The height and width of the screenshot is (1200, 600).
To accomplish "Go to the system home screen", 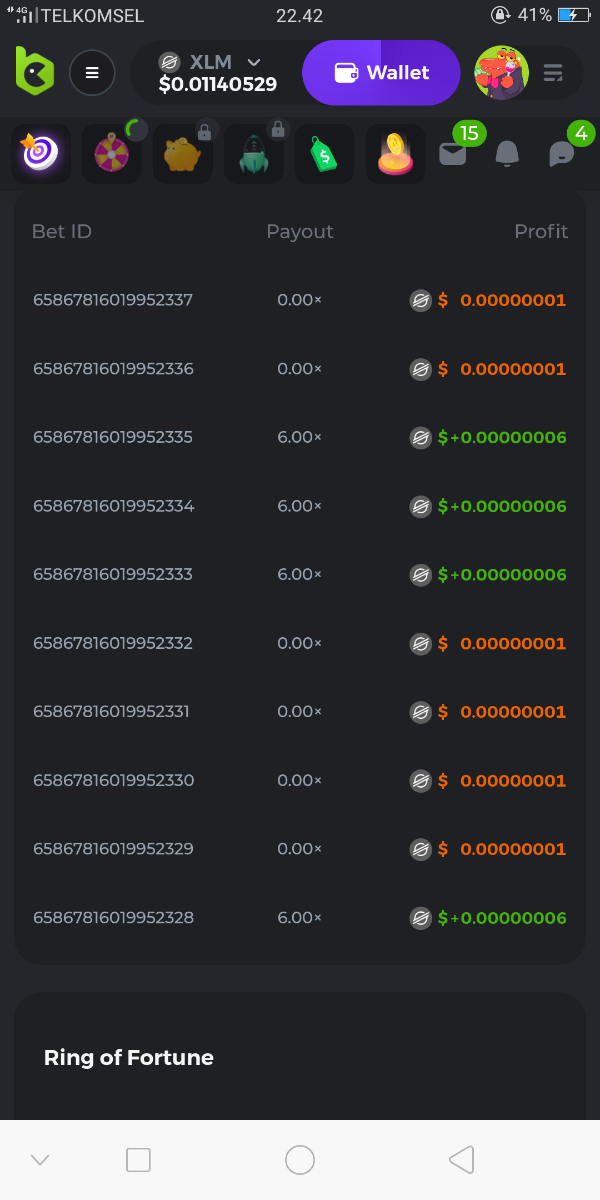I will click(300, 1160).
